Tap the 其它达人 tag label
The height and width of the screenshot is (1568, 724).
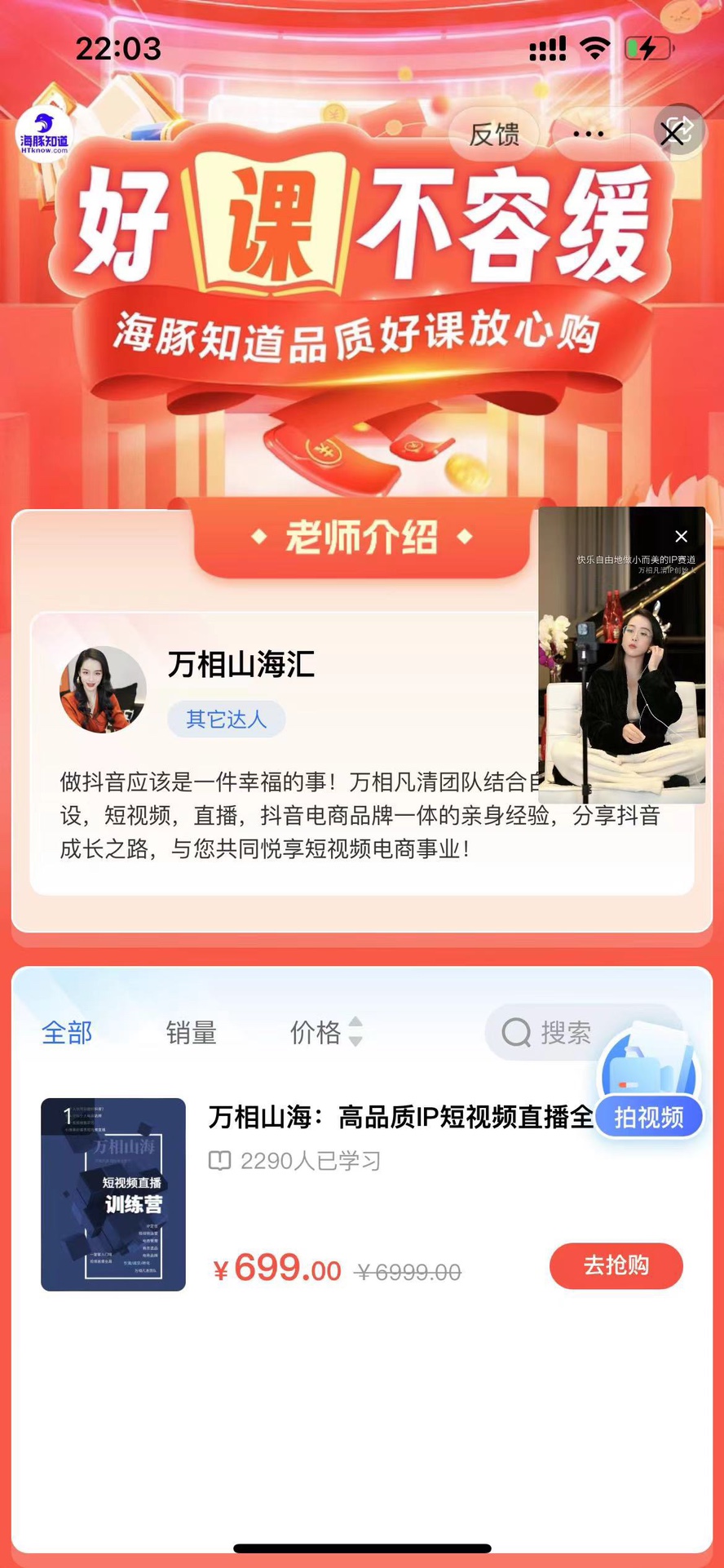click(226, 719)
